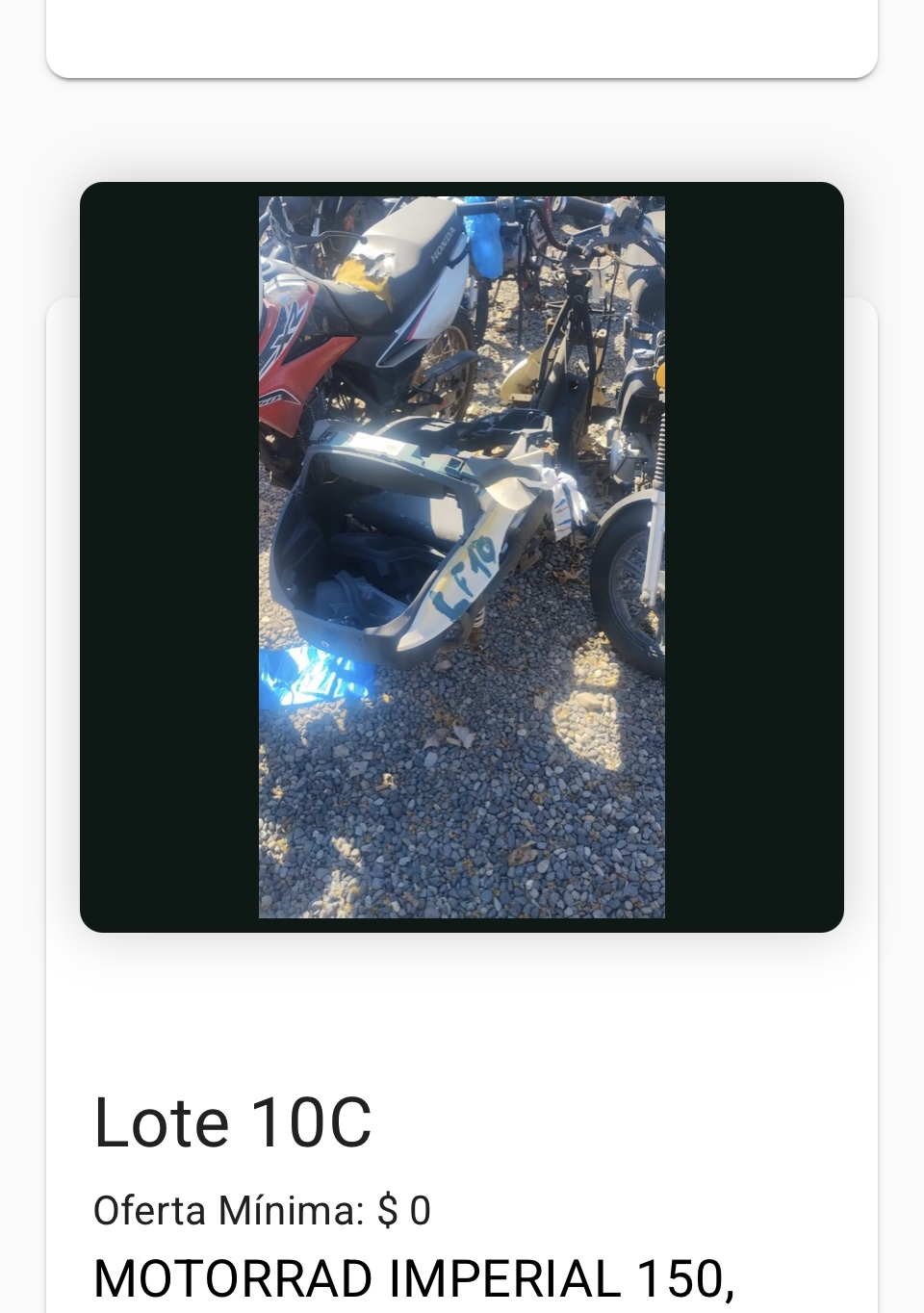Open the Lote 10C motorcycle photo

point(462,556)
